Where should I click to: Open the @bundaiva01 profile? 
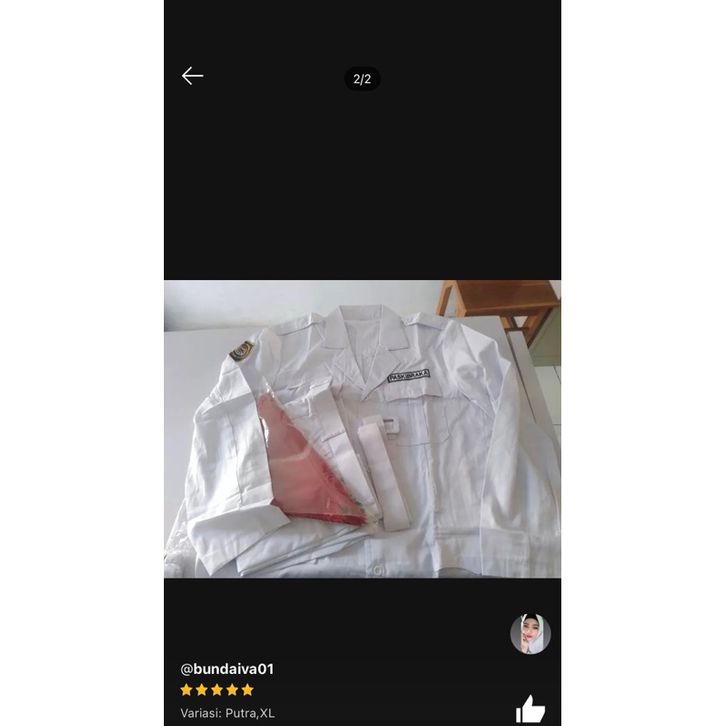tap(227, 669)
